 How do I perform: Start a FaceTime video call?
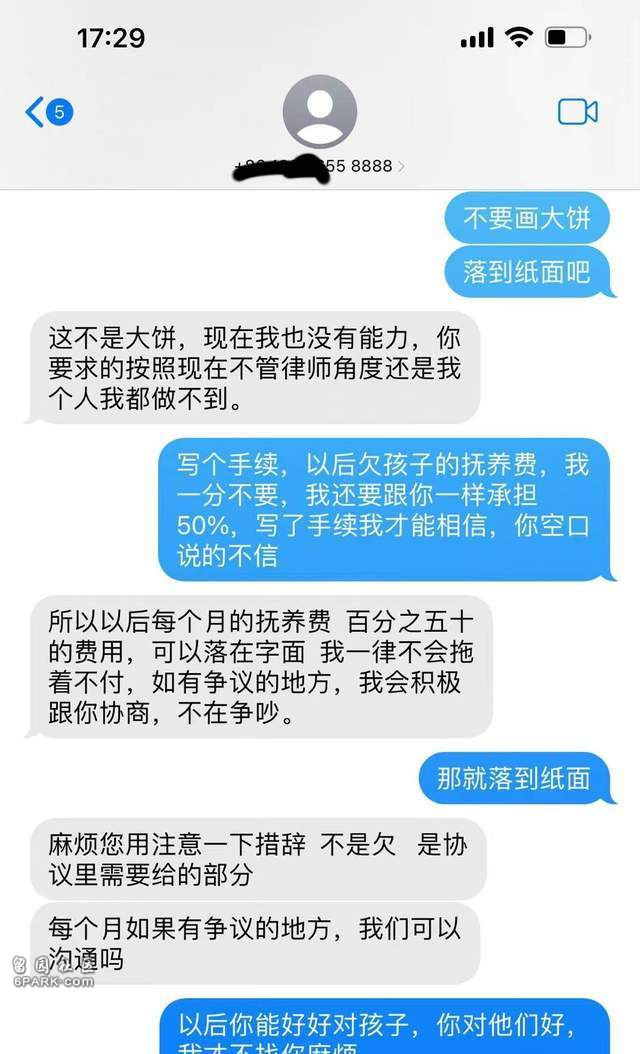pos(577,112)
